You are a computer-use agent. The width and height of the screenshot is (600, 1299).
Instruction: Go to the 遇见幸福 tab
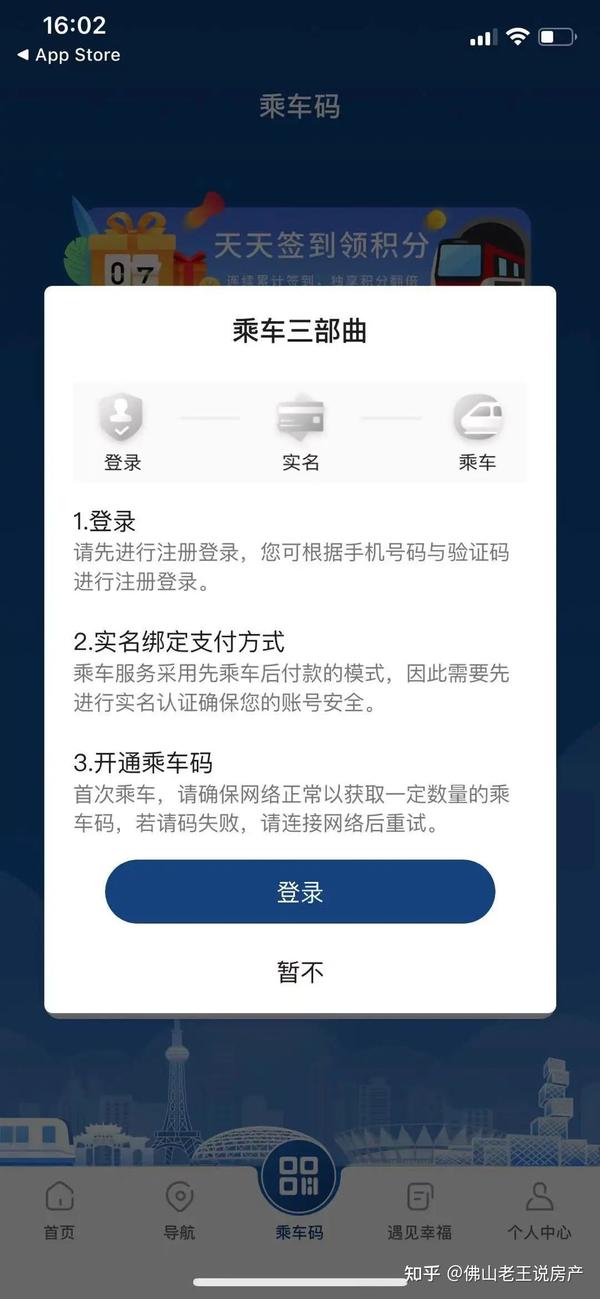point(420,1210)
